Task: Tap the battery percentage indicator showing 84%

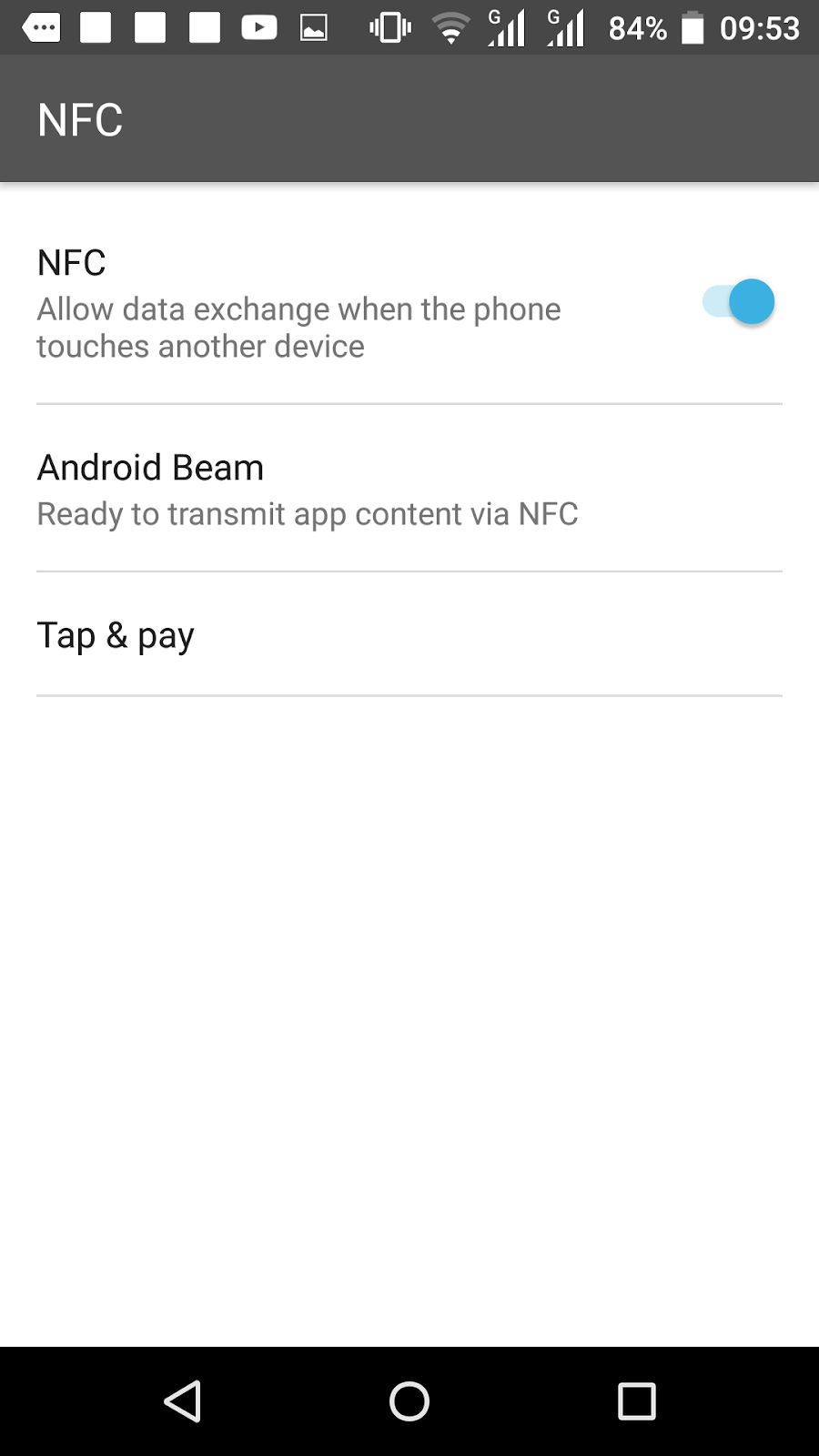Action: [637, 28]
